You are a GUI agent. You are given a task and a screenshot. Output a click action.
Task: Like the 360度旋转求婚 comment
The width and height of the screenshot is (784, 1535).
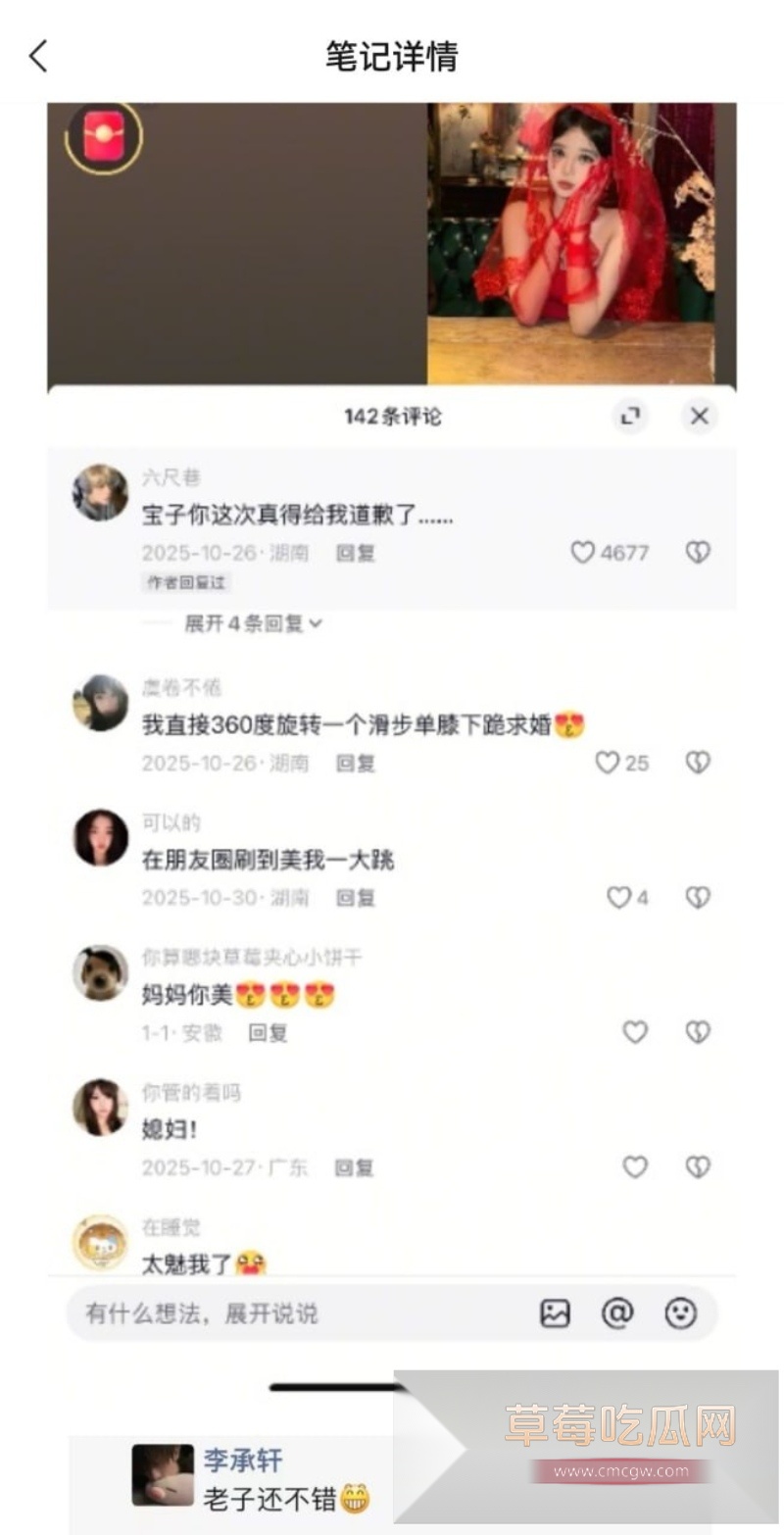(609, 764)
